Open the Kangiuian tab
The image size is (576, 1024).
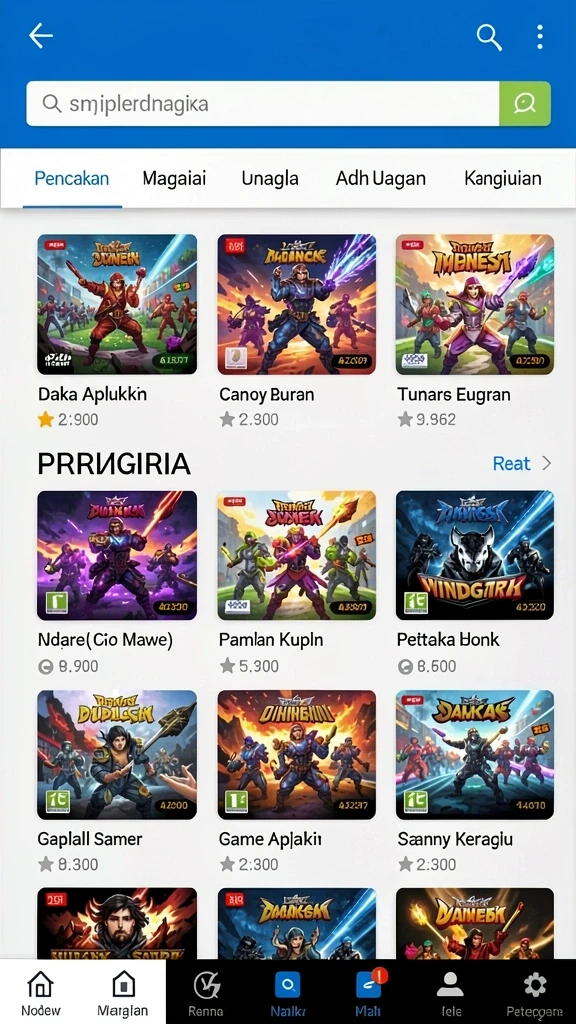pos(503,178)
